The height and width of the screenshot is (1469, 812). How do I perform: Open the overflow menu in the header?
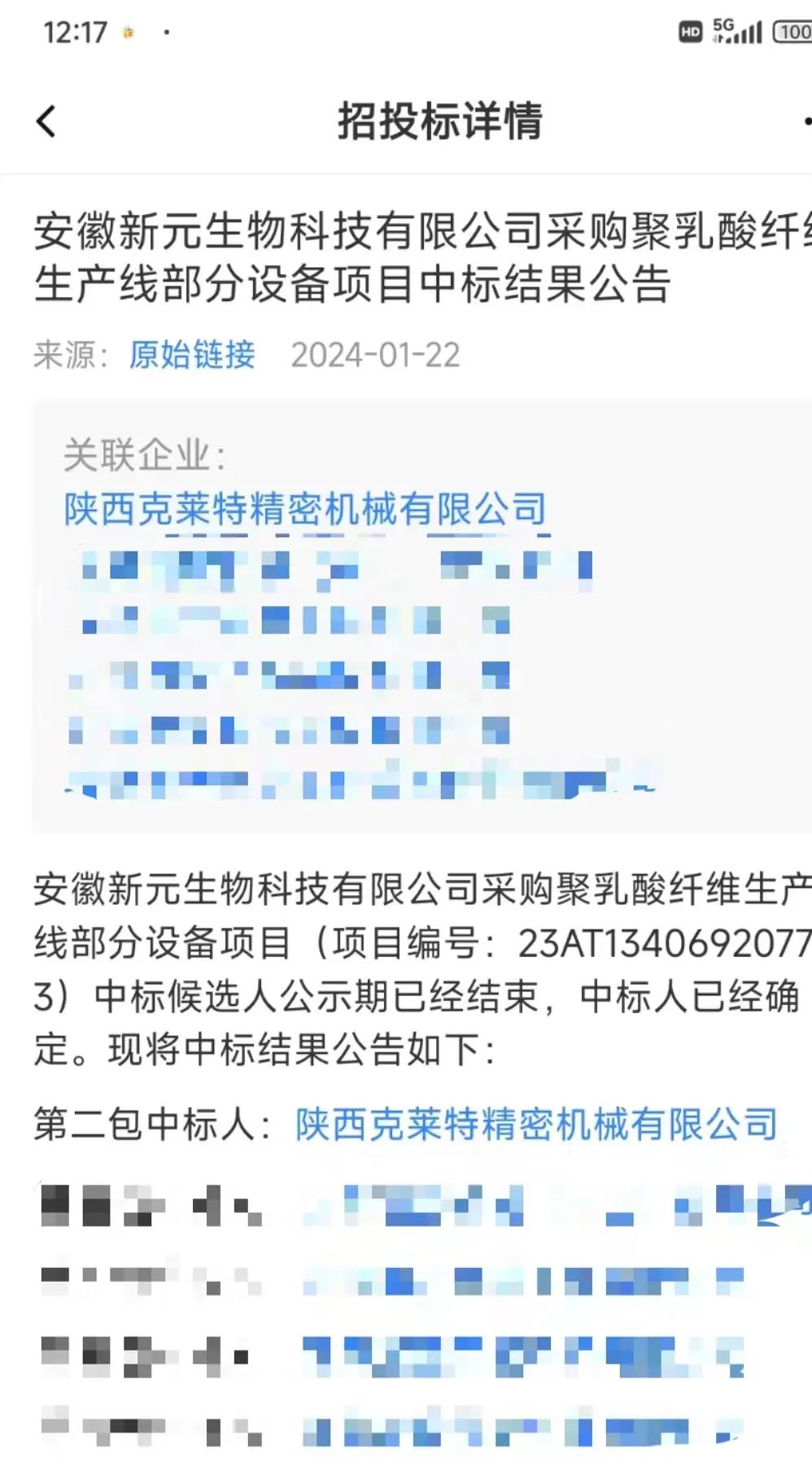coord(805,121)
